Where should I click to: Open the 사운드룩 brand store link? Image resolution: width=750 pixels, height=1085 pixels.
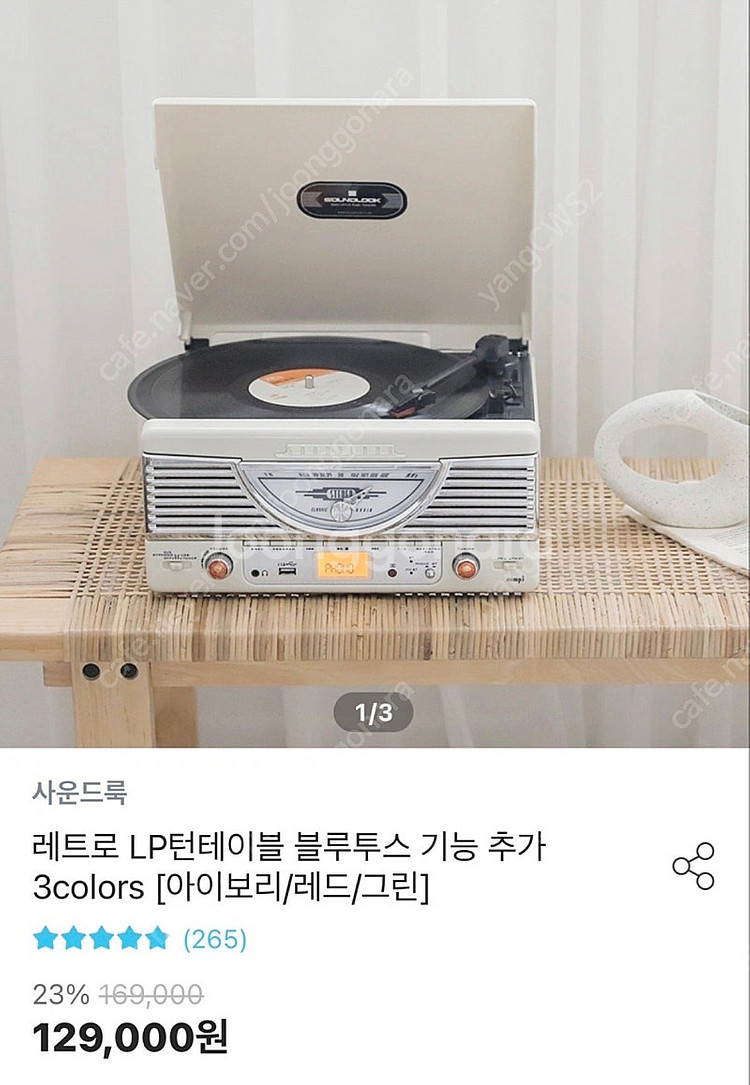(80, 796)
